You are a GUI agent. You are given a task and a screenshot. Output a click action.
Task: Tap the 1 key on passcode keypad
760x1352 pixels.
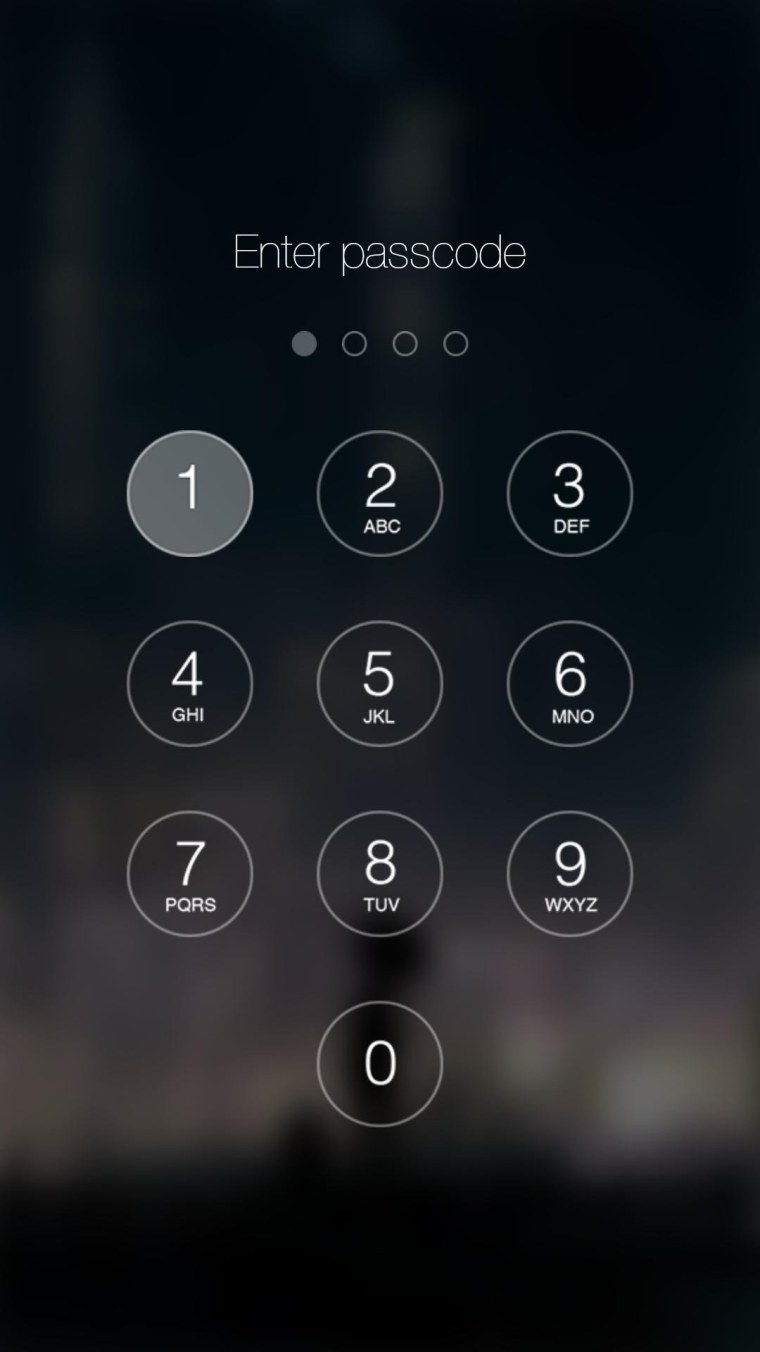pyautogui.click(x=190, y=493)
